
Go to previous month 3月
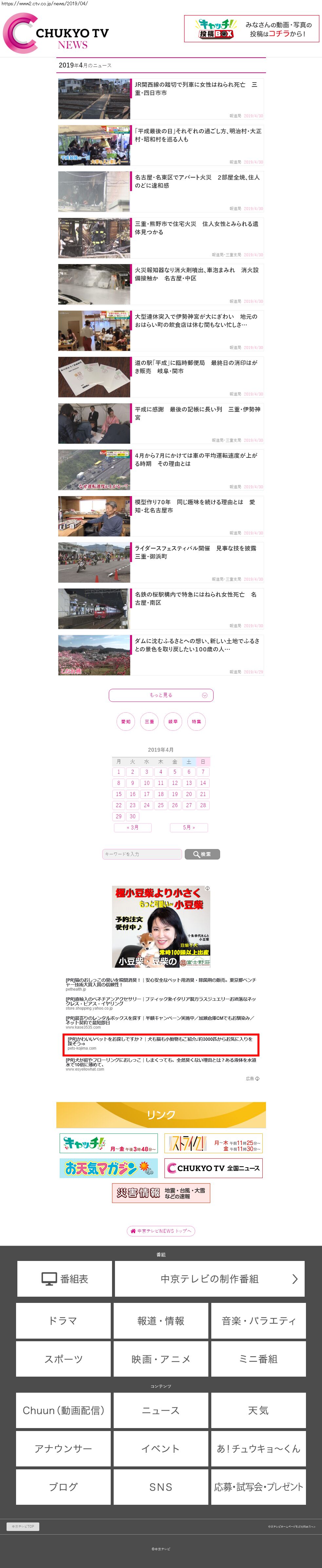(133, 827)
